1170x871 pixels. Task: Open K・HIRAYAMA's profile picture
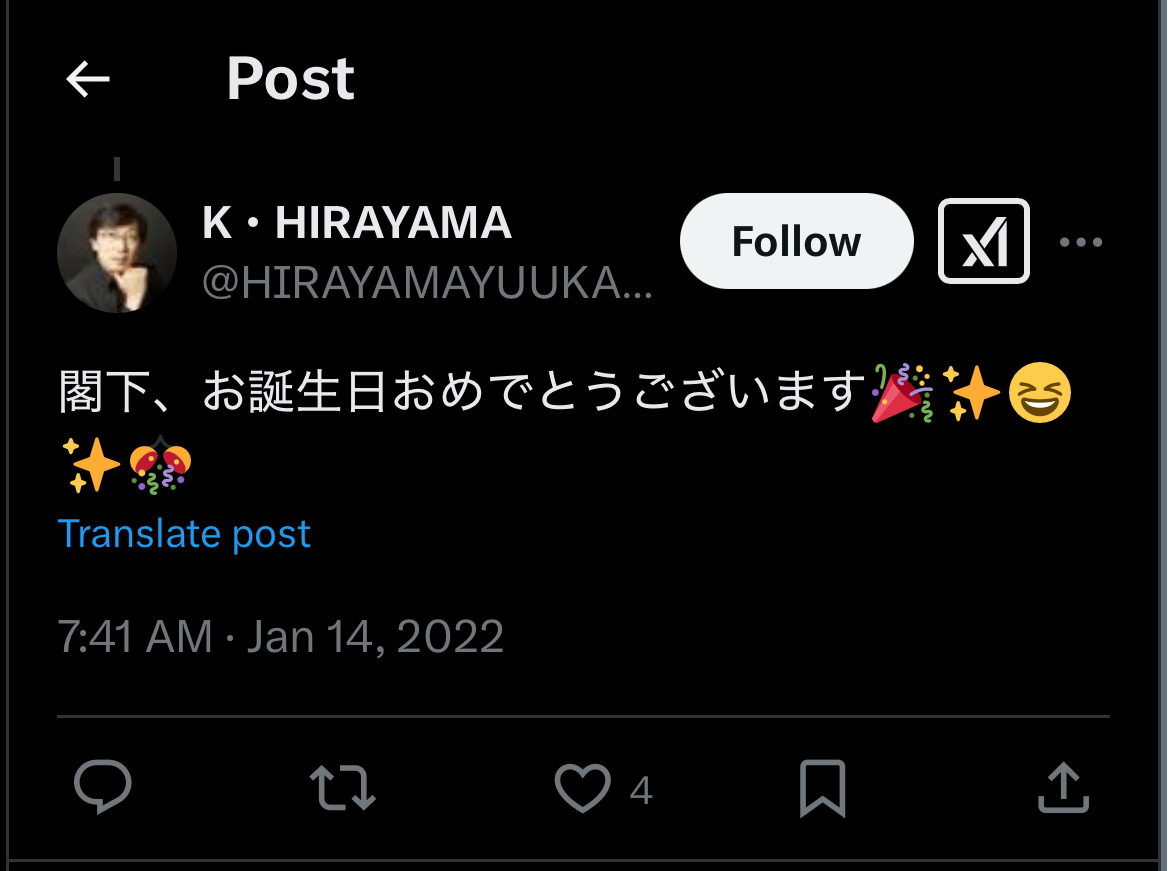click(117, 252)
